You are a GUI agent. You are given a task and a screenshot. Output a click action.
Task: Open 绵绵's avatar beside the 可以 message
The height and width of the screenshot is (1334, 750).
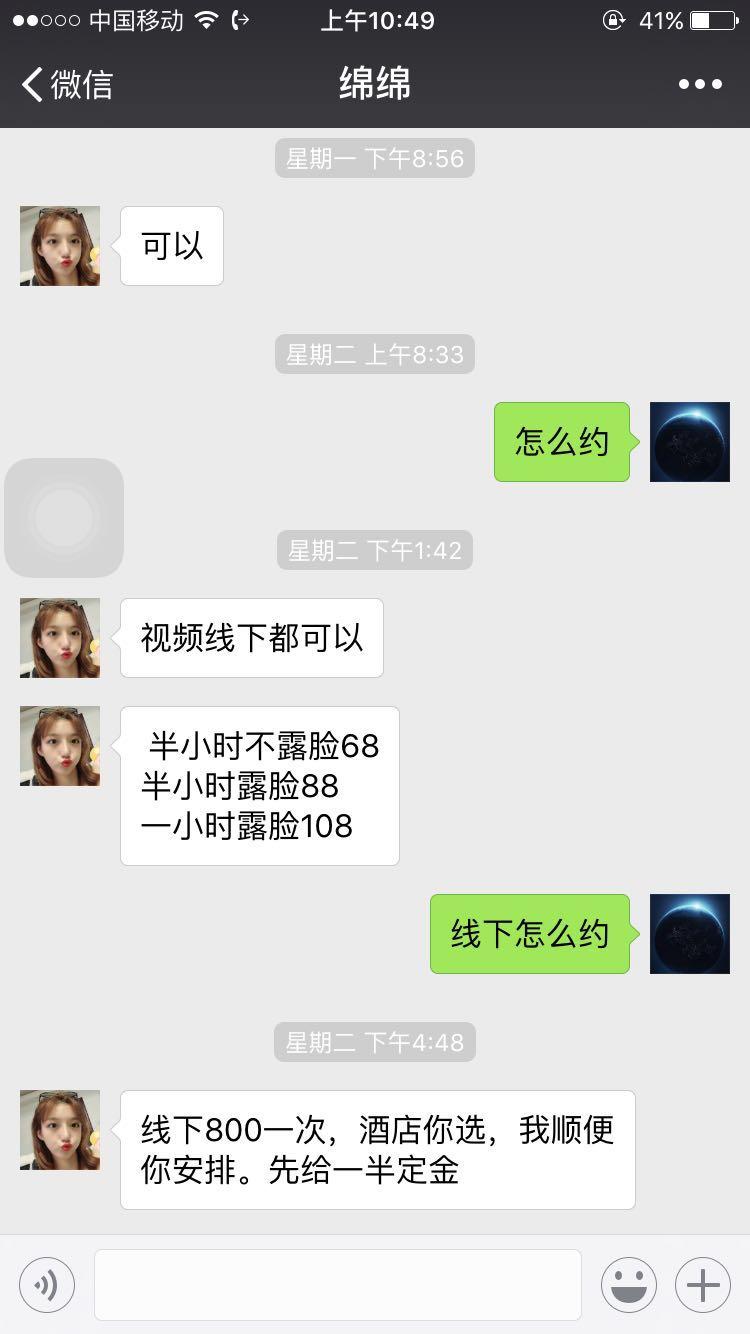click(x=60, y=246)
